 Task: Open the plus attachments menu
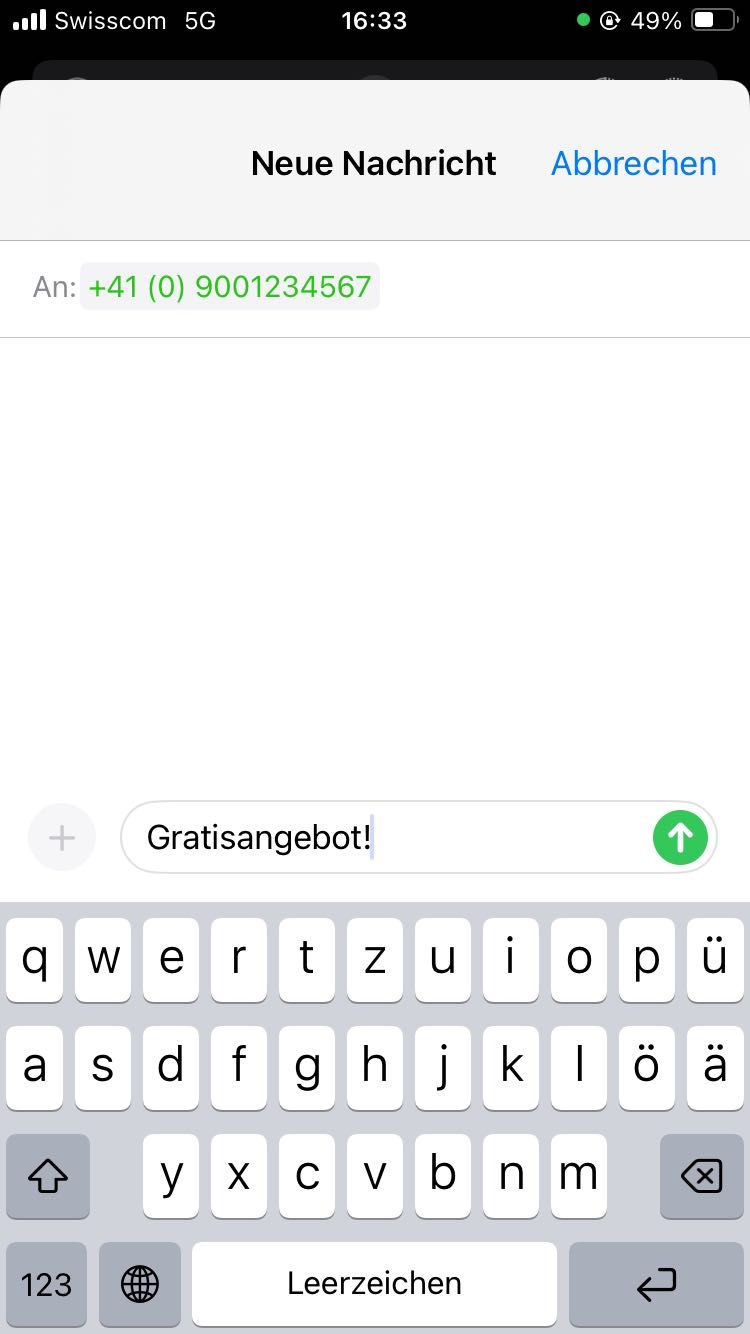pyautogui.click(x=62, y=837)
